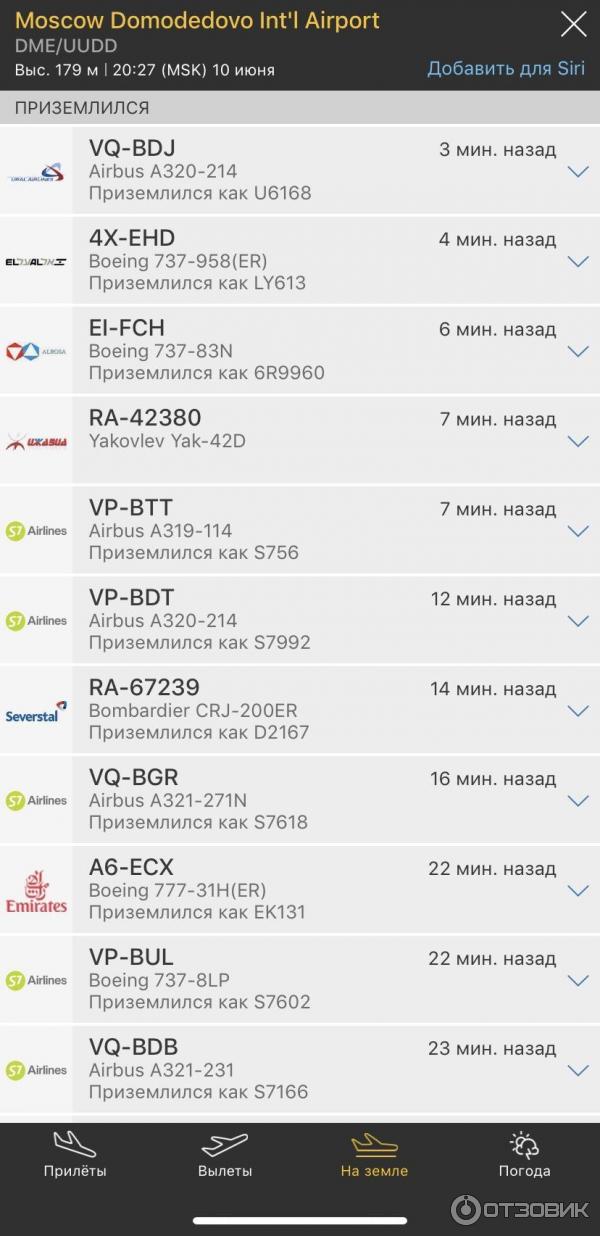Tap the Добавить для Siri link
Image resolution: width=600 pixels, height=1236 pixels.
coord(506,69)
